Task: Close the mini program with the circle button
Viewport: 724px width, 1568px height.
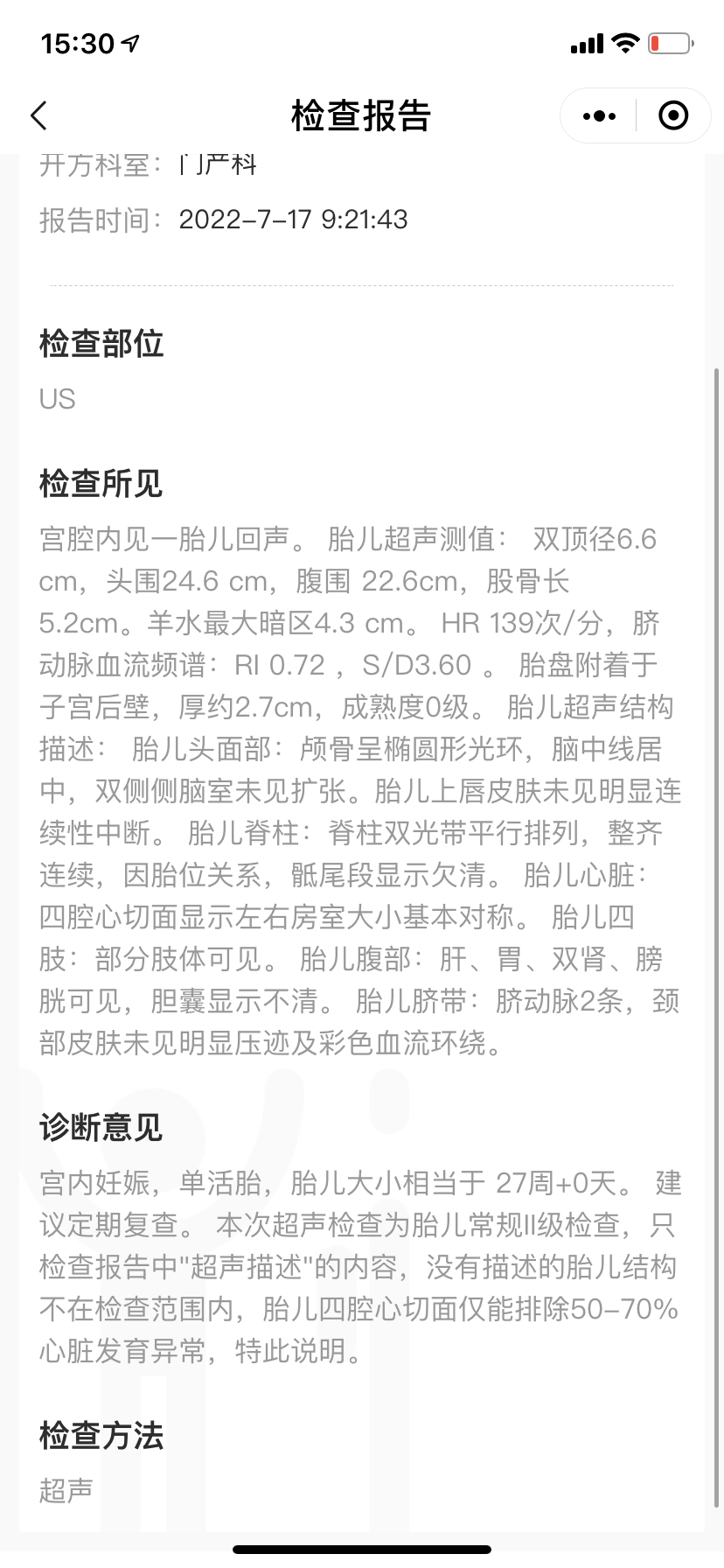Action: click(x=673, y=115)
